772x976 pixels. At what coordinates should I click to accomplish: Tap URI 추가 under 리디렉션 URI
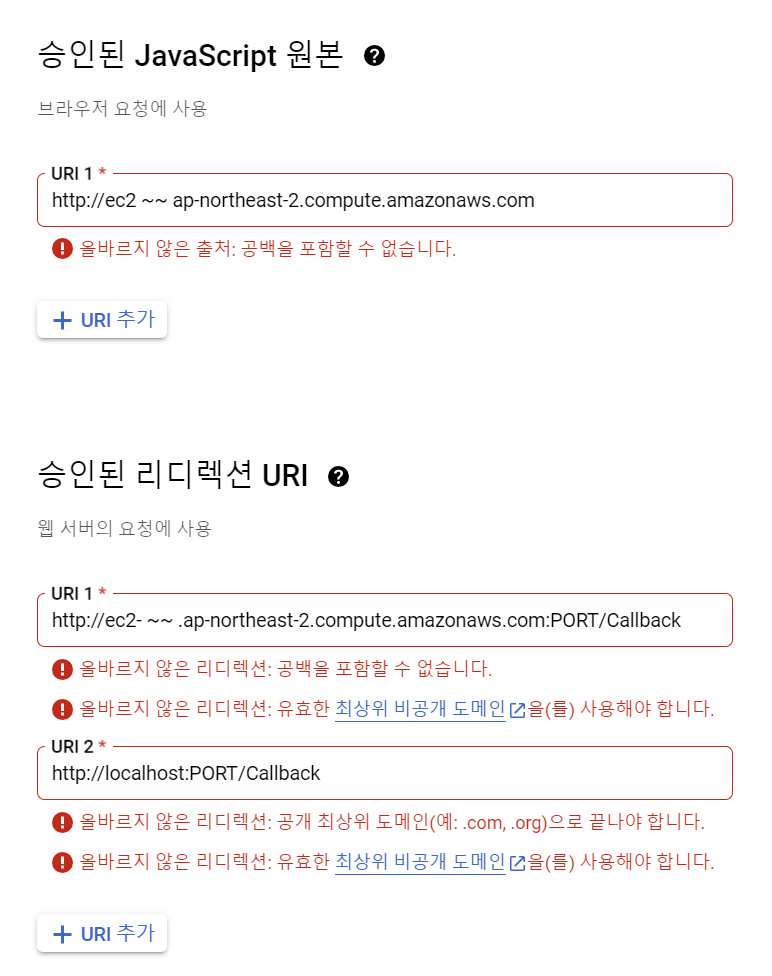(x=102, y=934)
